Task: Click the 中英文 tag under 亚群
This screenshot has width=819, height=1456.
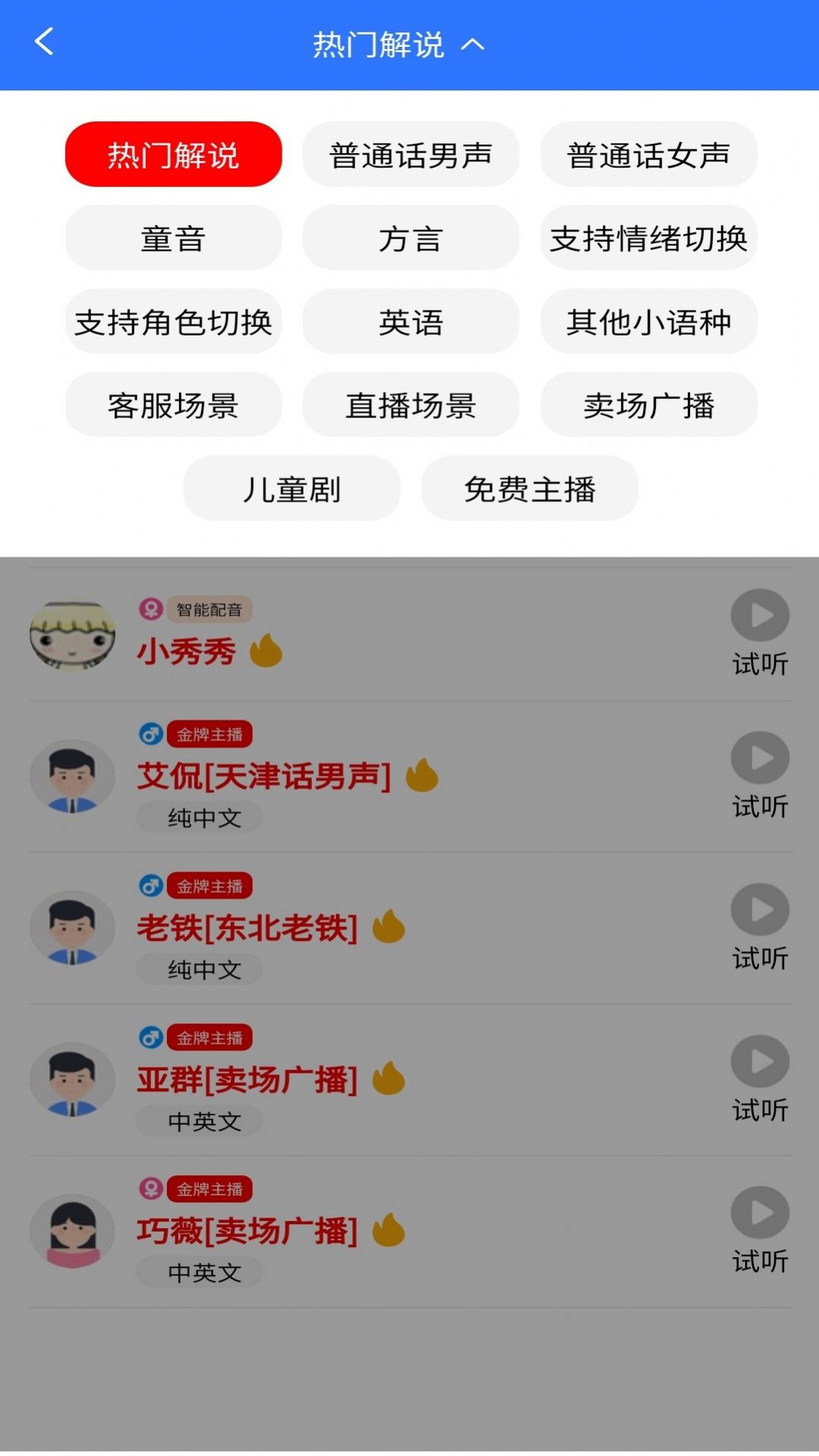Action: tap(198, 1121)
